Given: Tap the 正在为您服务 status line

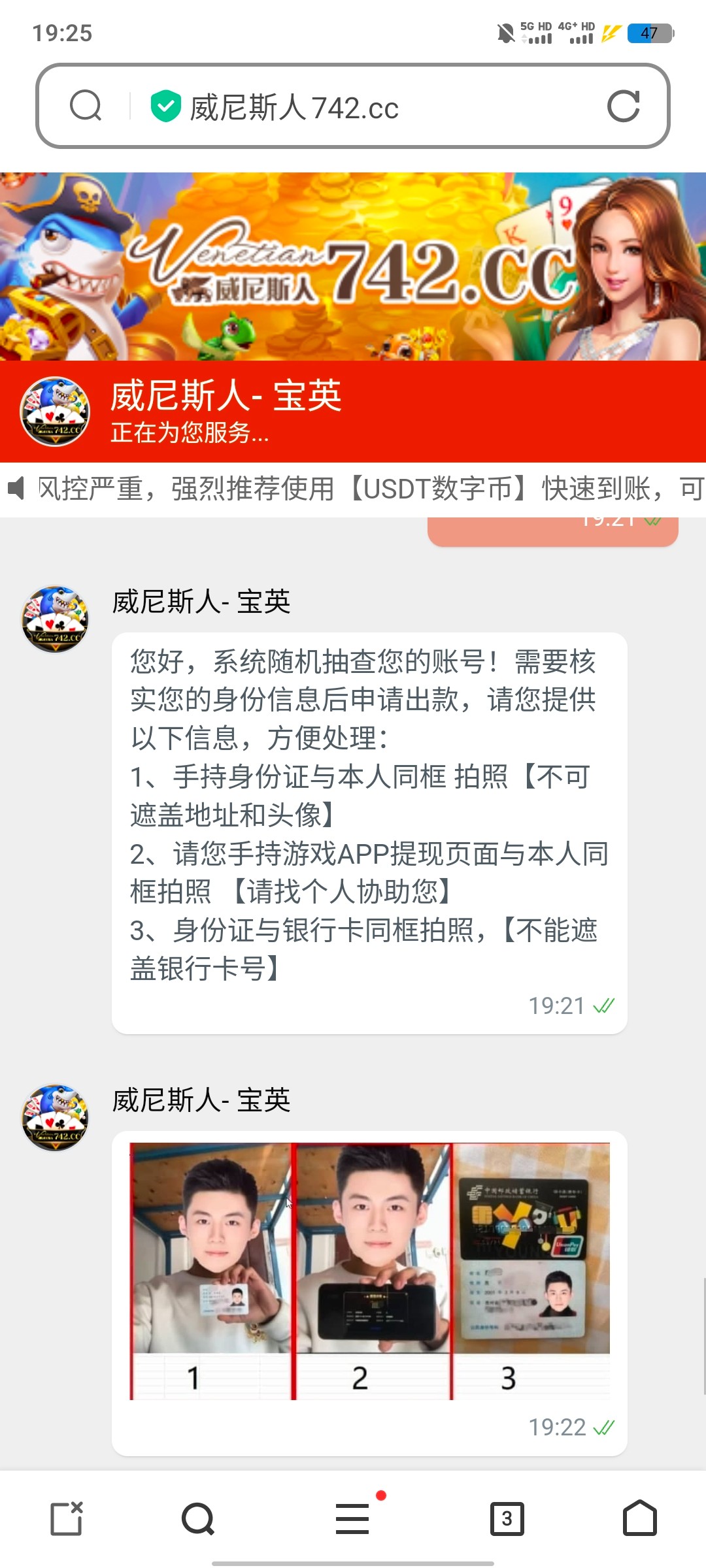Looking at the screenshot, I should tap(190, 434).
